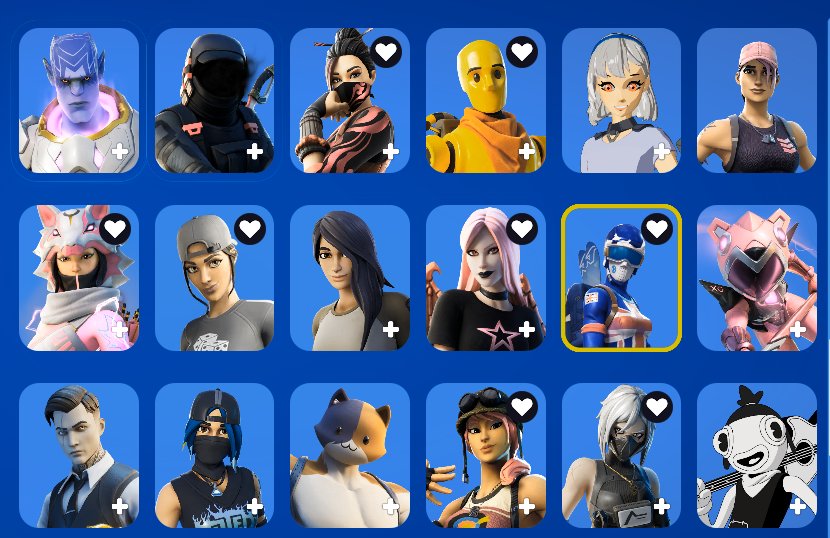
Task: Tap the heart on the yellow dummy outfit
Action: click(x=521, y=52)
